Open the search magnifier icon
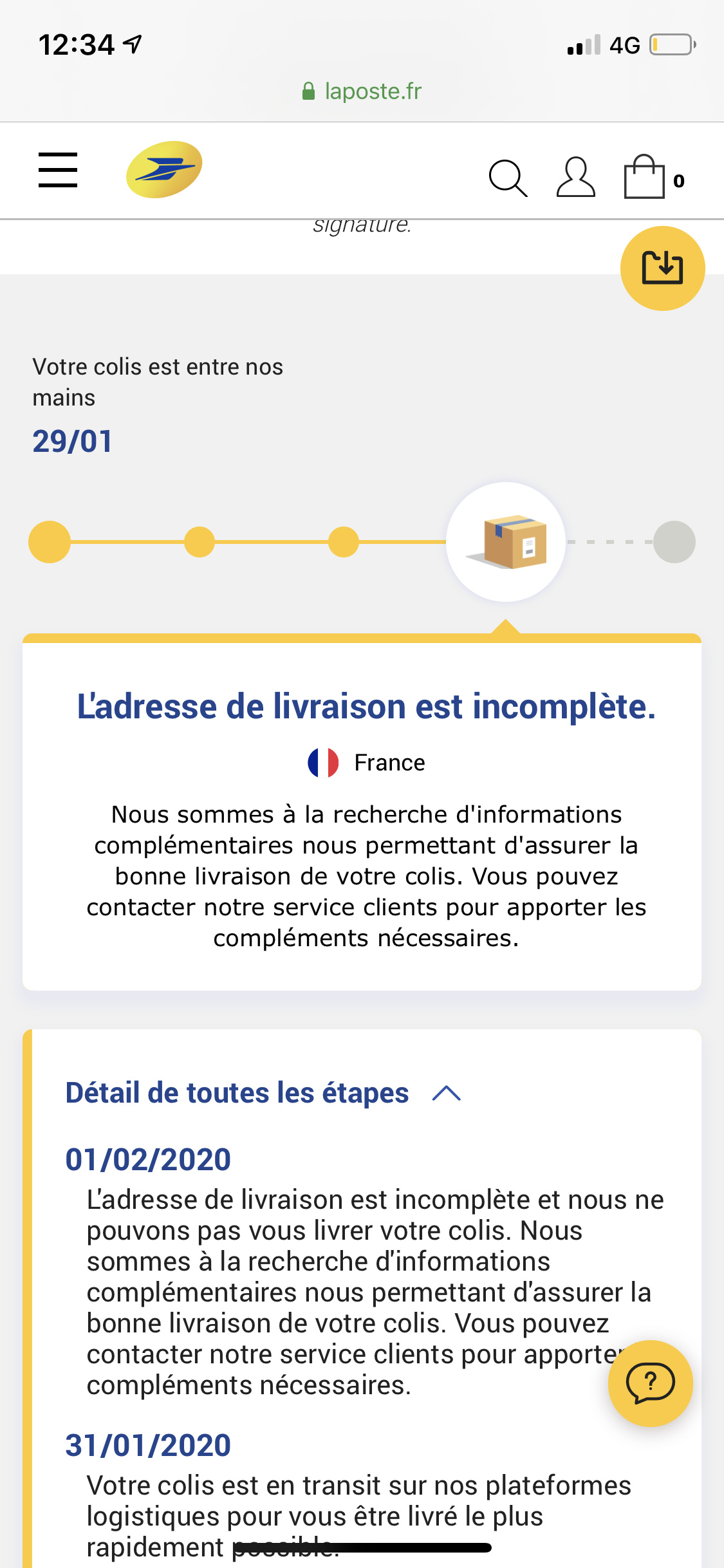This screenshot has width=724, height=1568. (508, 178)
